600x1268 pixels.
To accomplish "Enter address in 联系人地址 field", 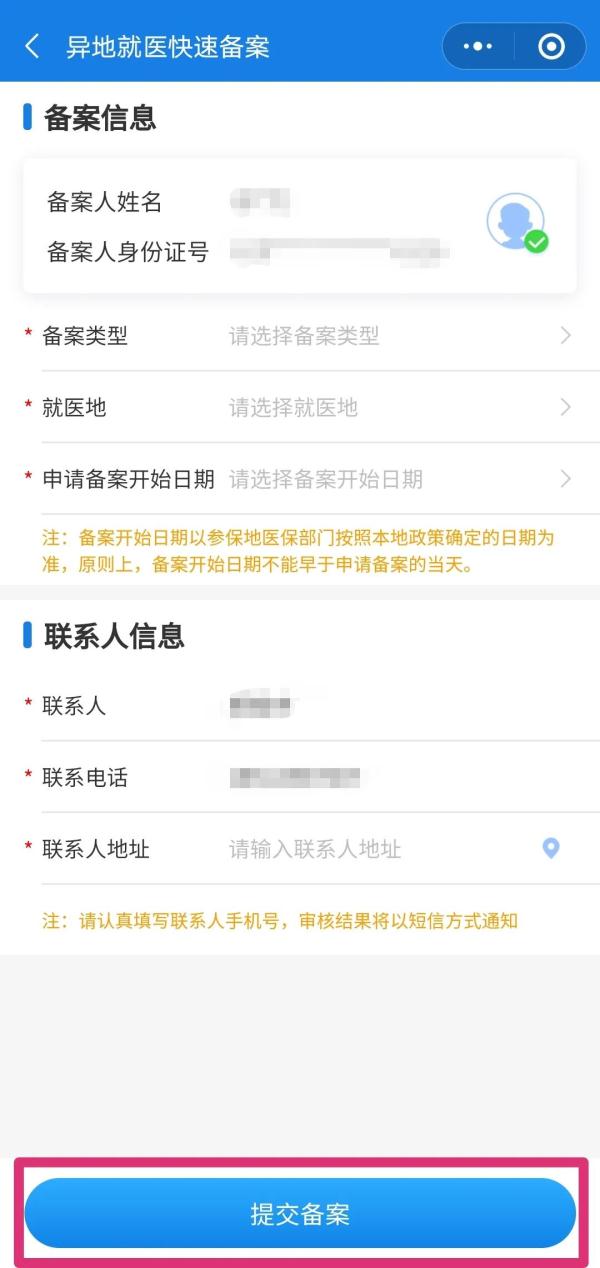I will (380, 849).
